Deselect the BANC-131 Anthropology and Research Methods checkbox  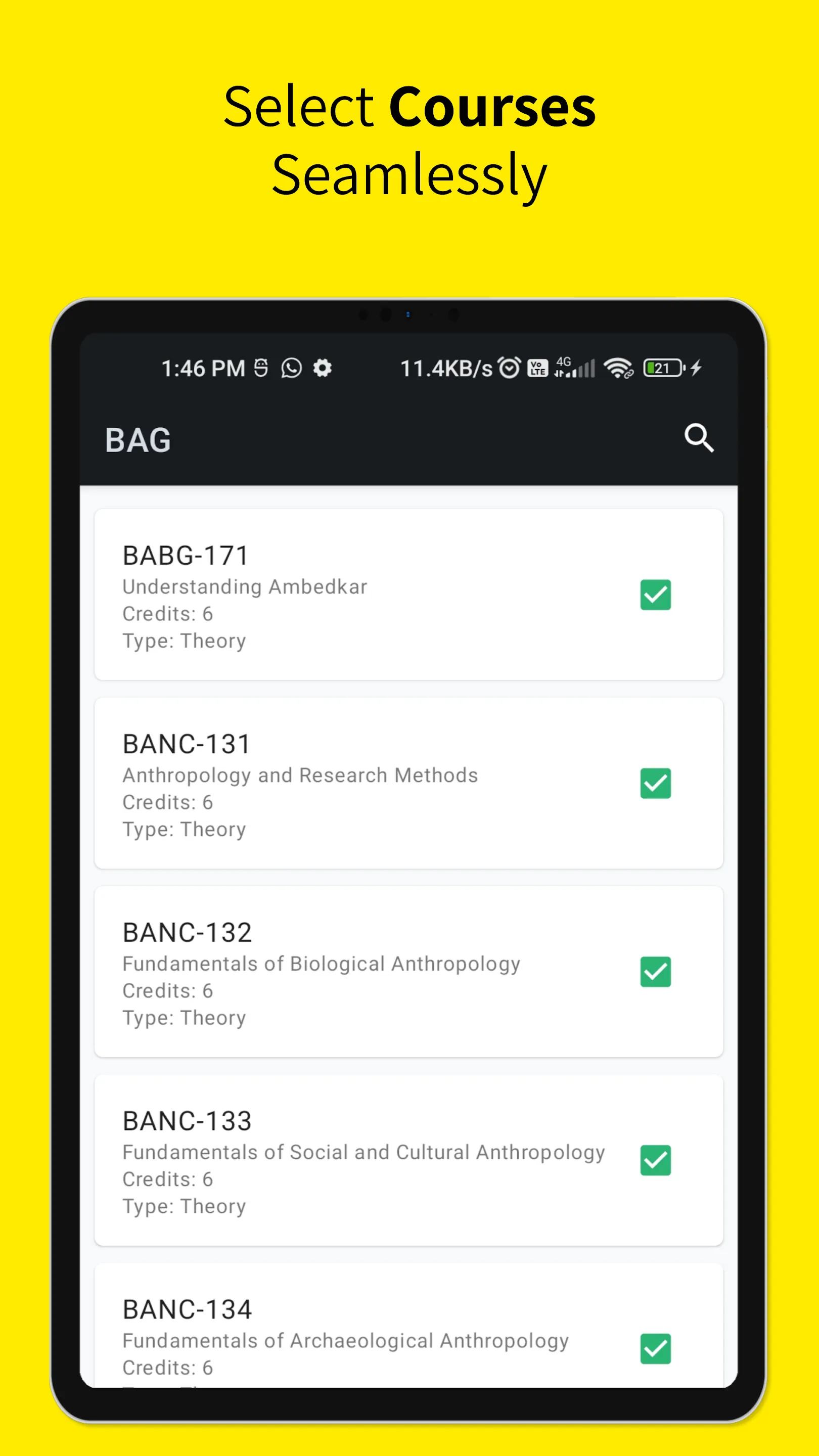pos(655,784)
